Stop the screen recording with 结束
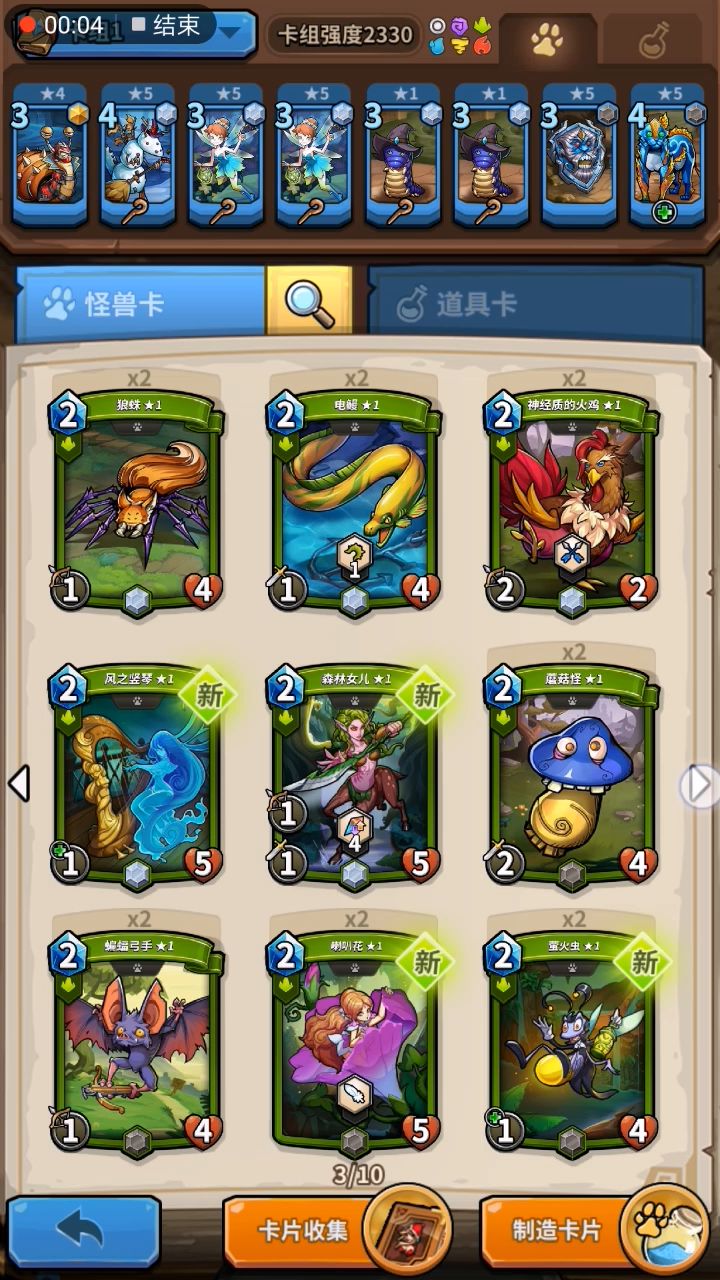Image resolution: width=720 pixels, height=1280 pixels. pos(167,25)
